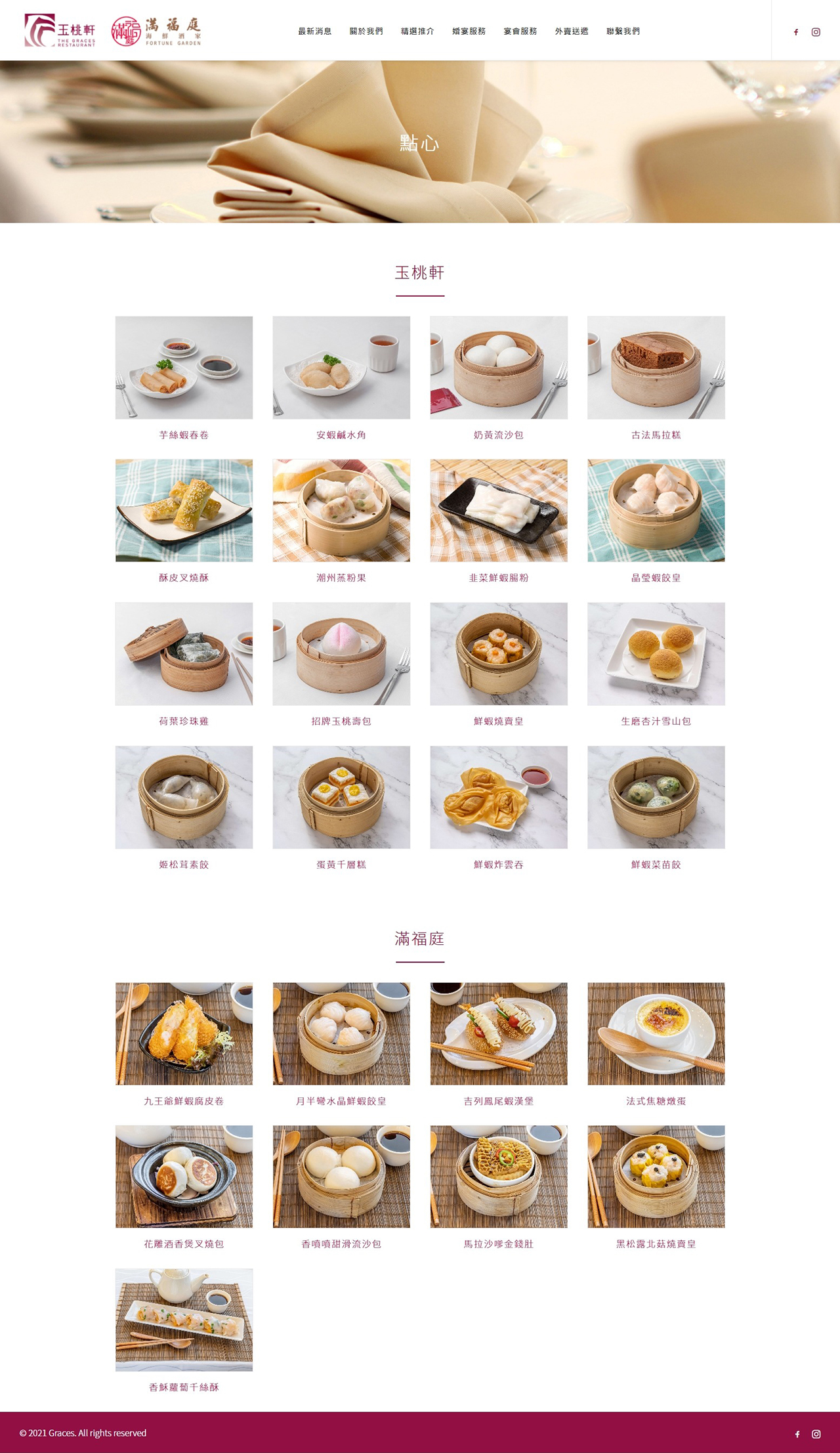The width and height of the screenshot is (840, 1453).
Task: Open 宴會服務 page
Action: point(520,31)
